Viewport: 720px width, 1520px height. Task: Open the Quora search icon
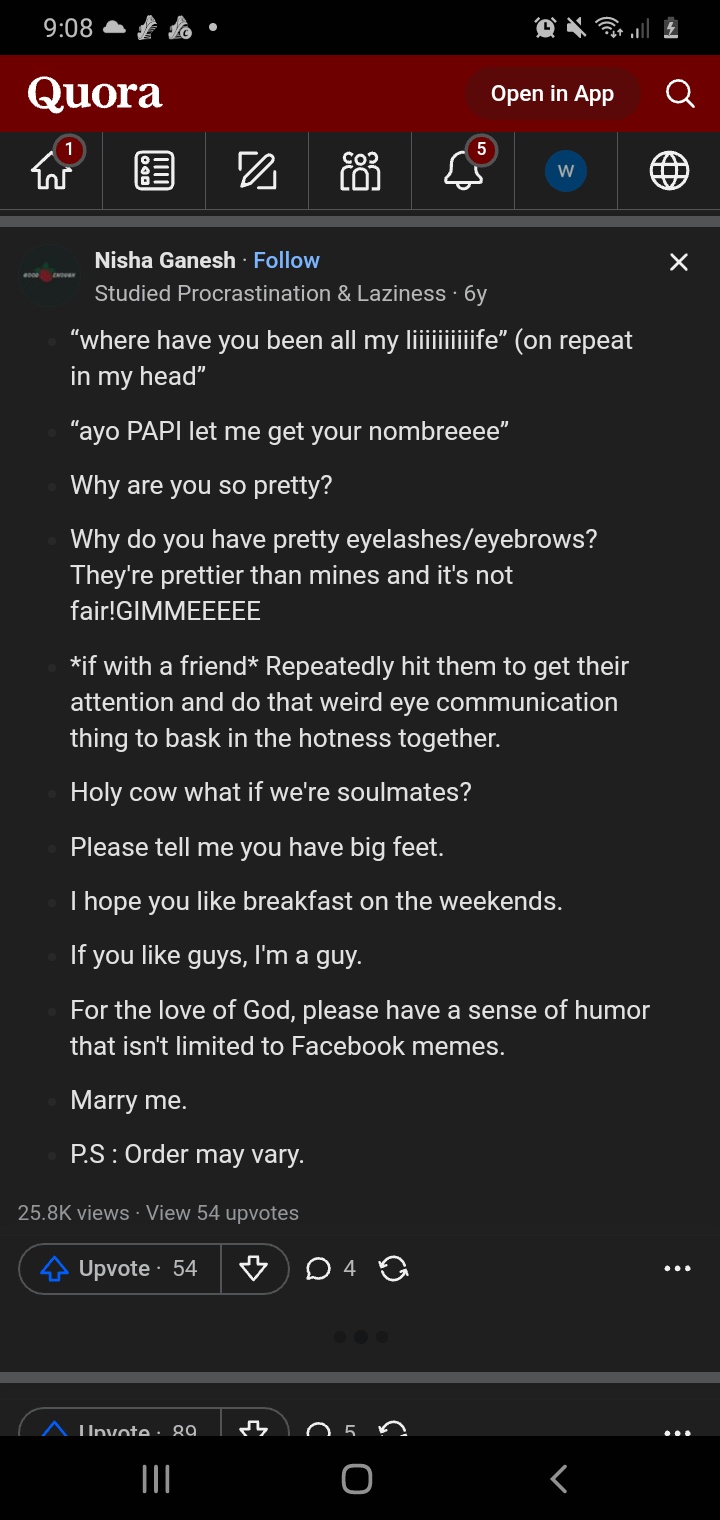(x=679, y=94)
